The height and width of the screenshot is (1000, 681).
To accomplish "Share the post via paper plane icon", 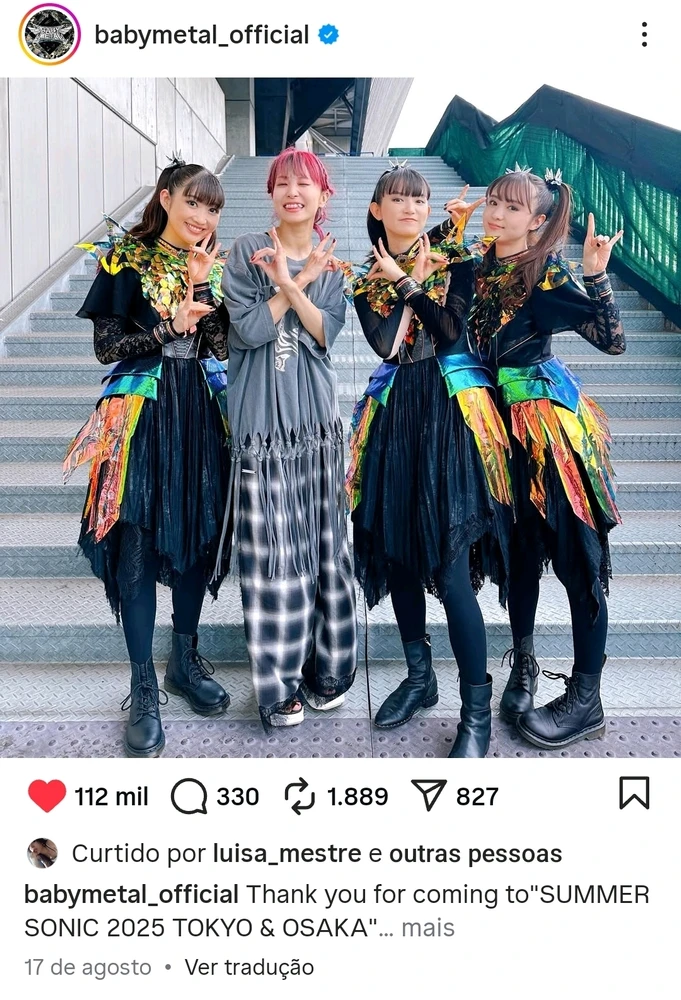I will click(429, 796).
